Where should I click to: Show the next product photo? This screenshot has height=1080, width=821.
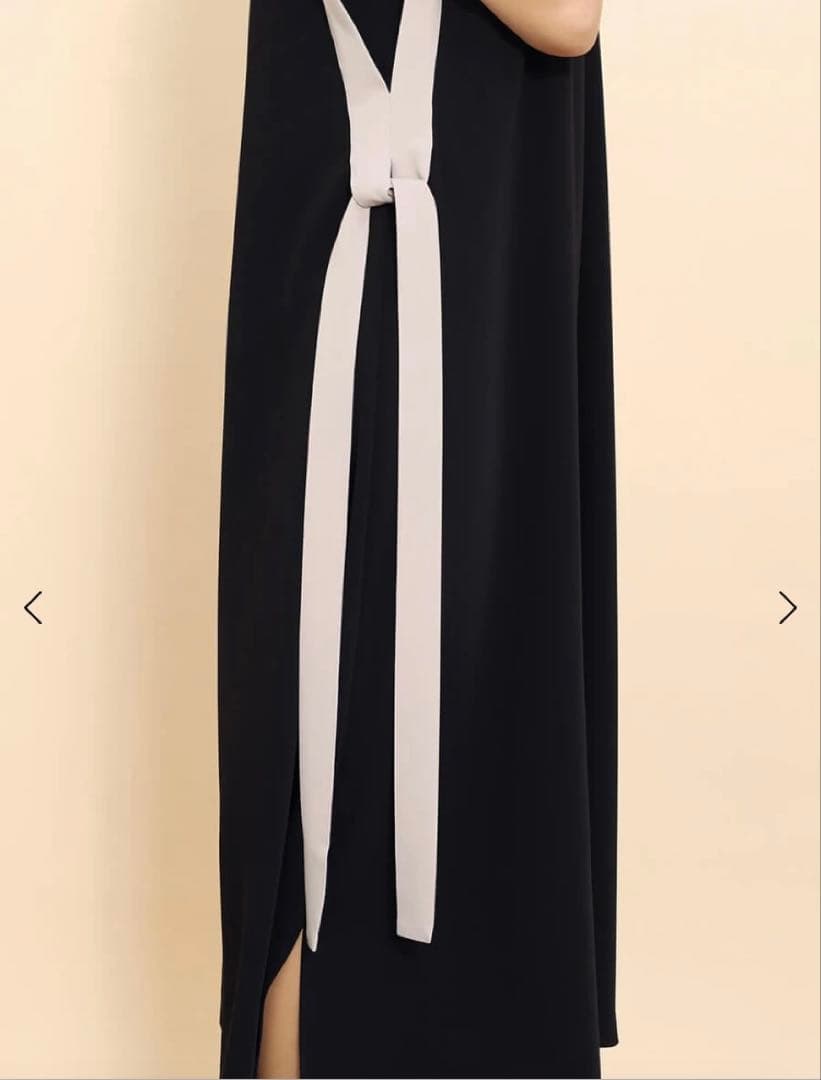[x=788, y=607]
